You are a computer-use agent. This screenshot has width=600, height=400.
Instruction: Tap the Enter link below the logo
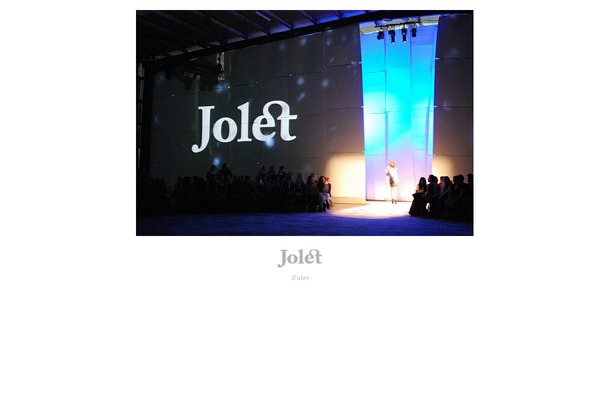point(300,277)
